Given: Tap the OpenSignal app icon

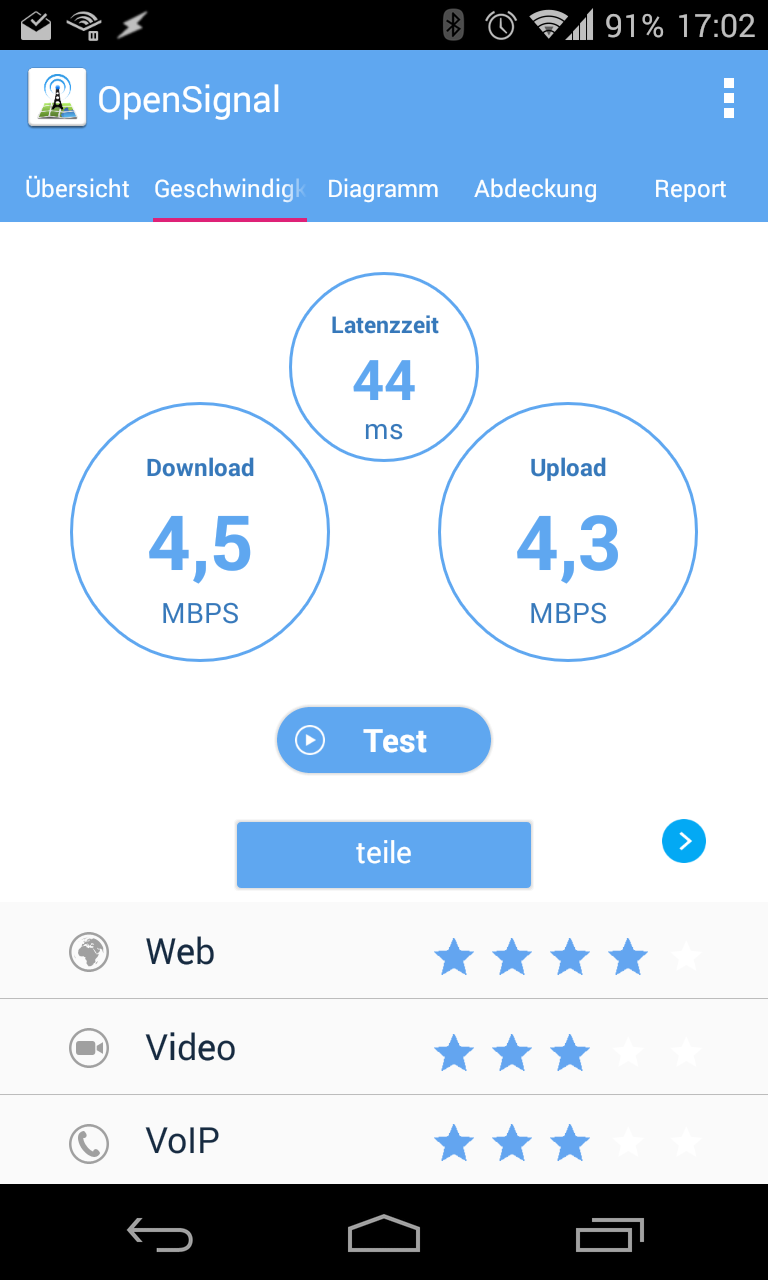Looking at the screenshot, I should tap(57, 98).
